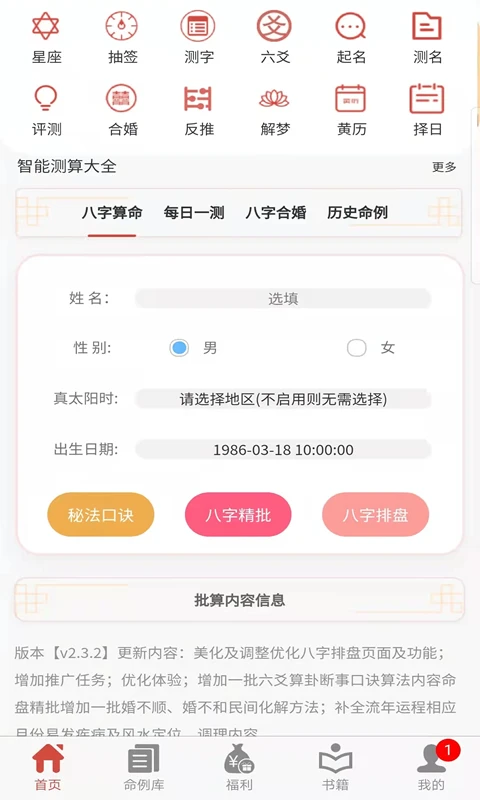The image size is (480, 800).
Task: Switch to the 每日一测 tab
Action: [x=194, y=212]
